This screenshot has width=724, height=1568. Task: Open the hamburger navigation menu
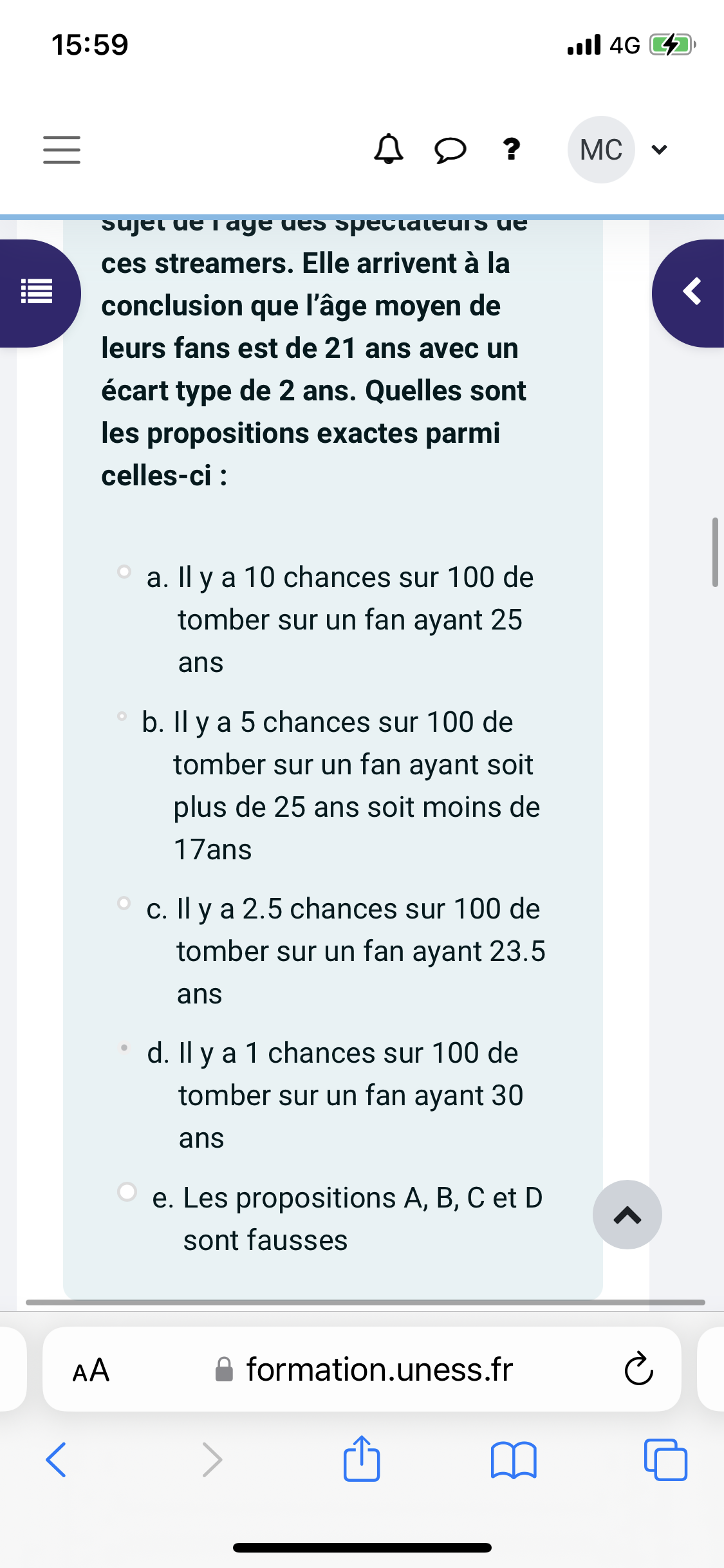(x=62, y=150)
